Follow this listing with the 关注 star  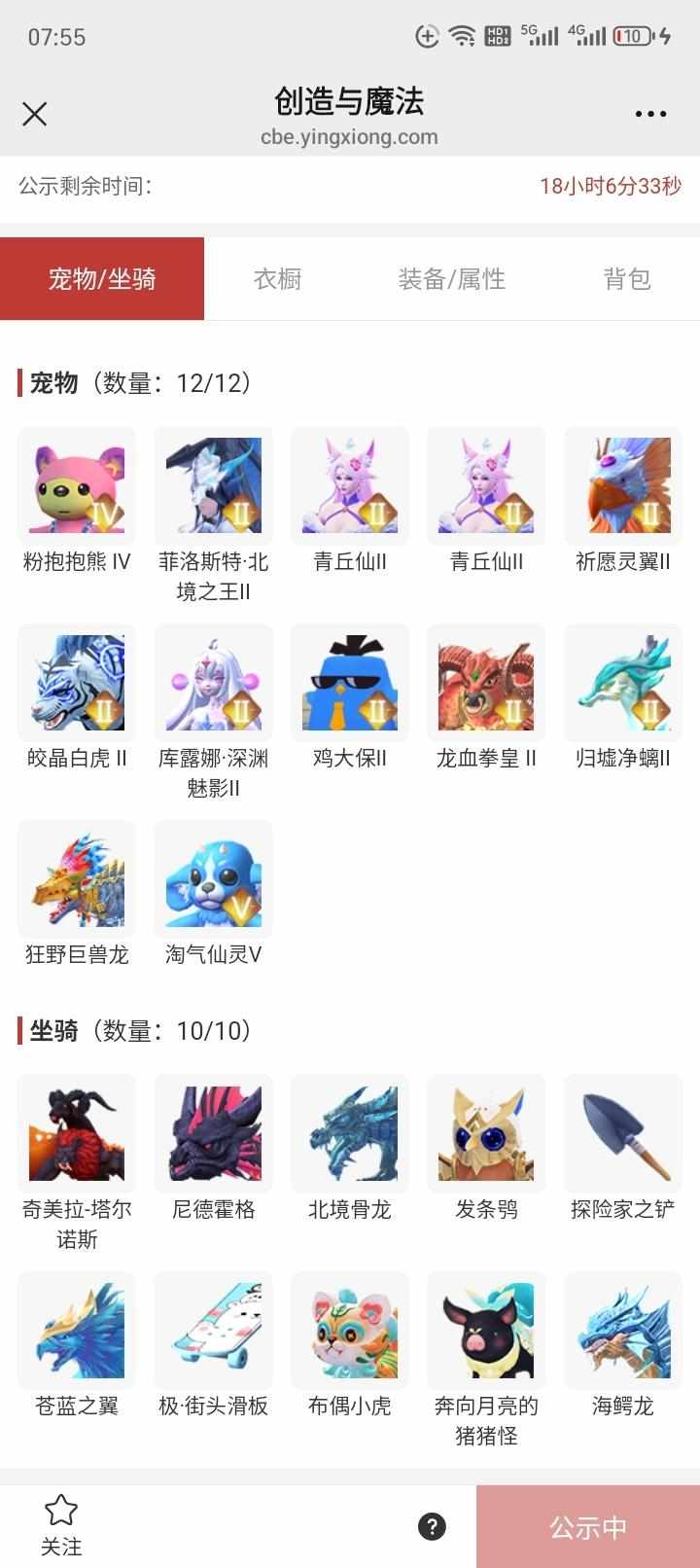pos(61,1524)
